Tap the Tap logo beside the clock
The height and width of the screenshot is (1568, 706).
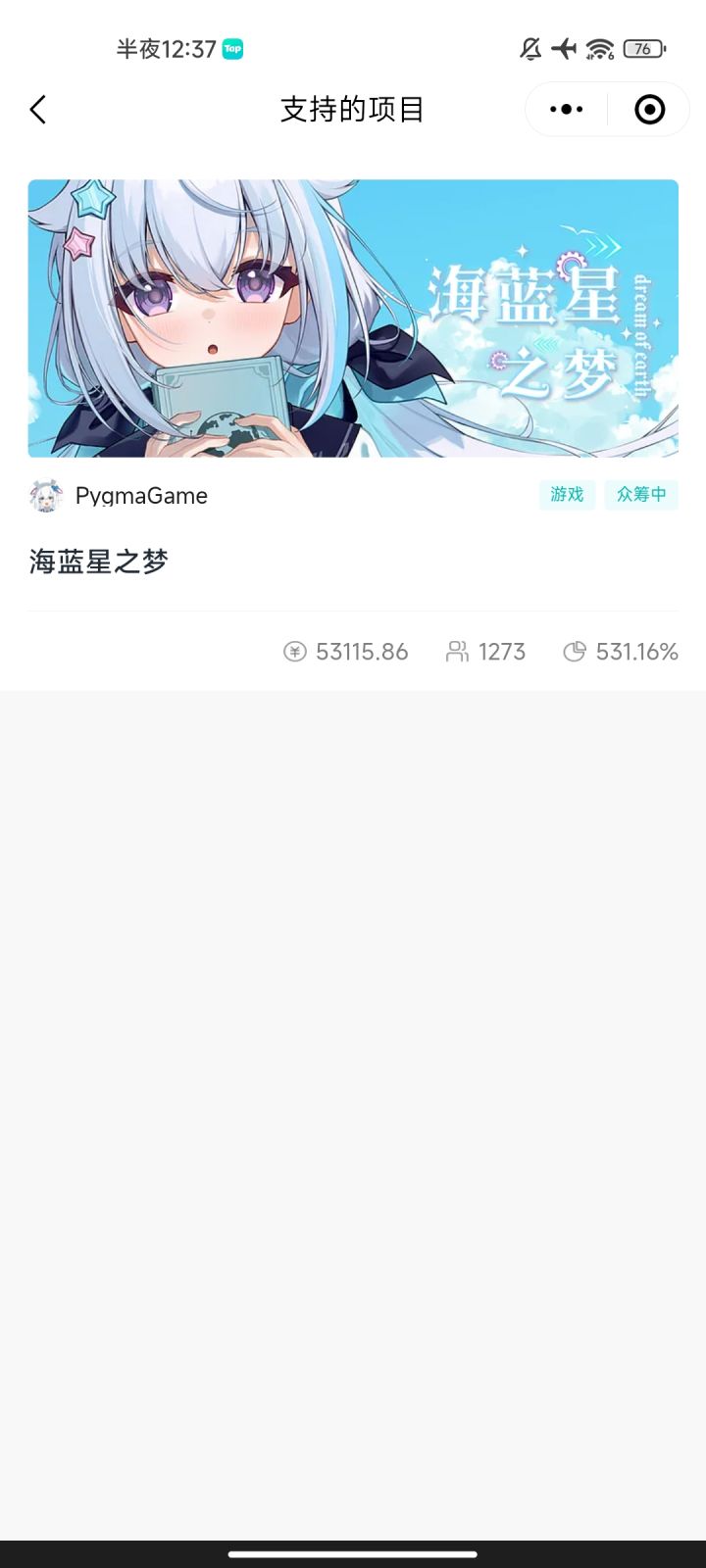click(232, 47)
